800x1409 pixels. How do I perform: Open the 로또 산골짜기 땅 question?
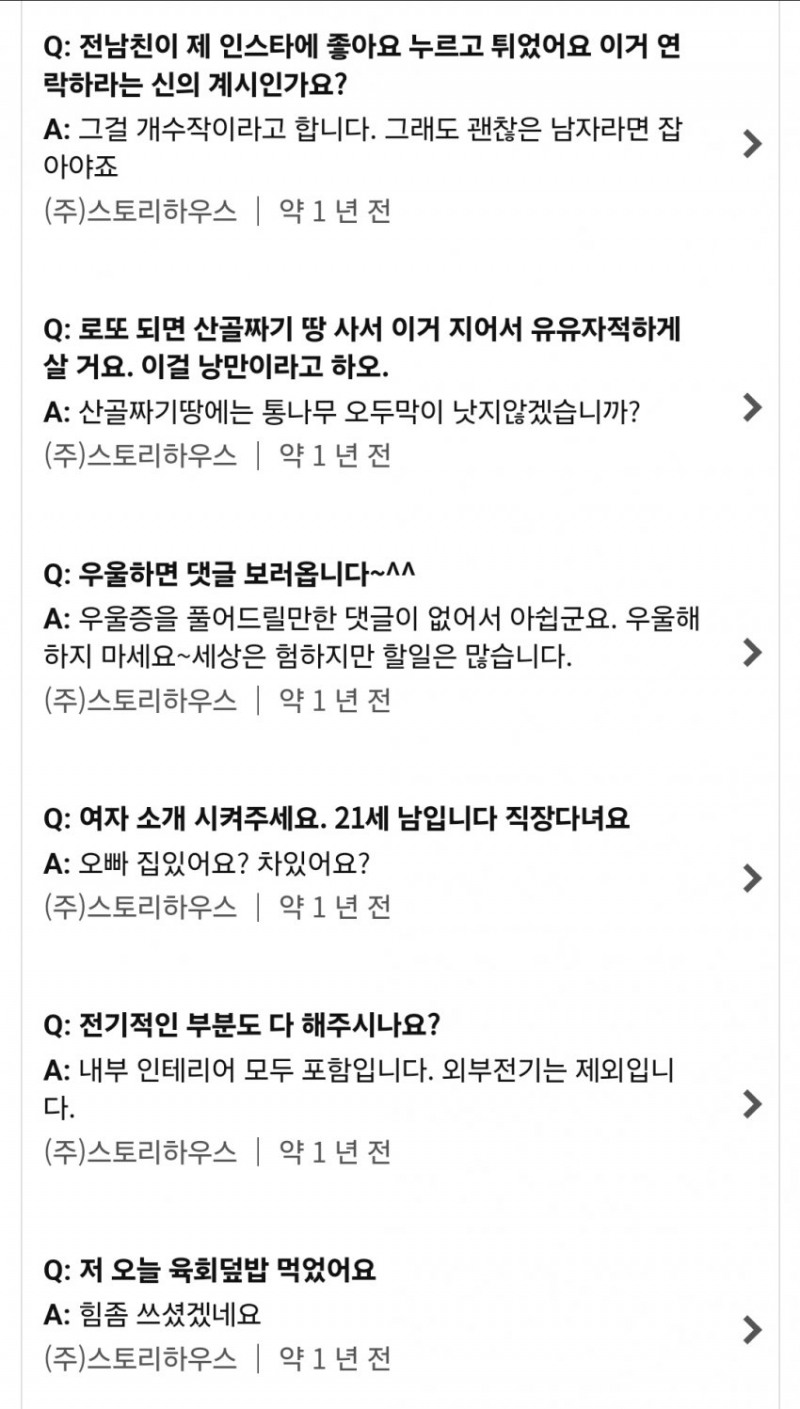click(753, 407)
